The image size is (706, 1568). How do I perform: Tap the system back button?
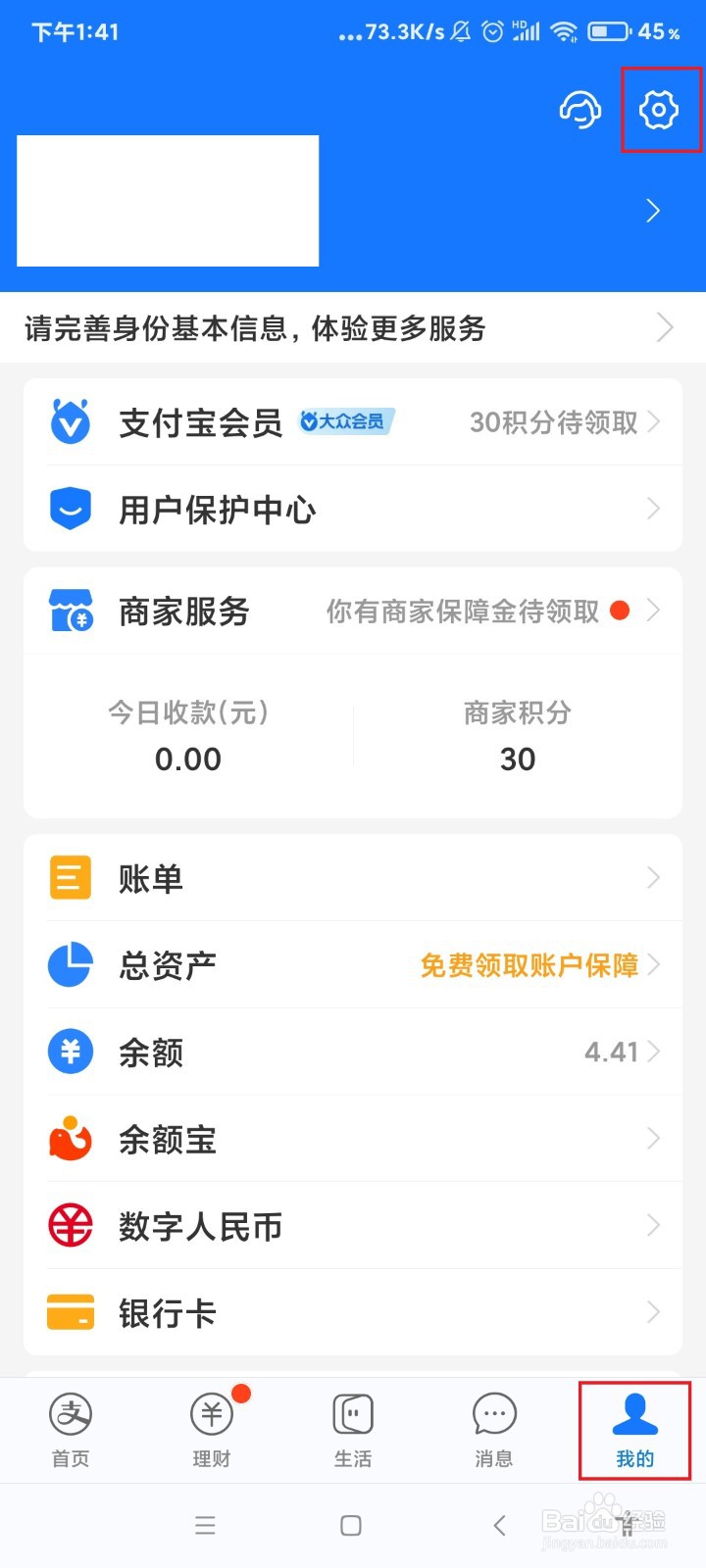(499, 1525)
